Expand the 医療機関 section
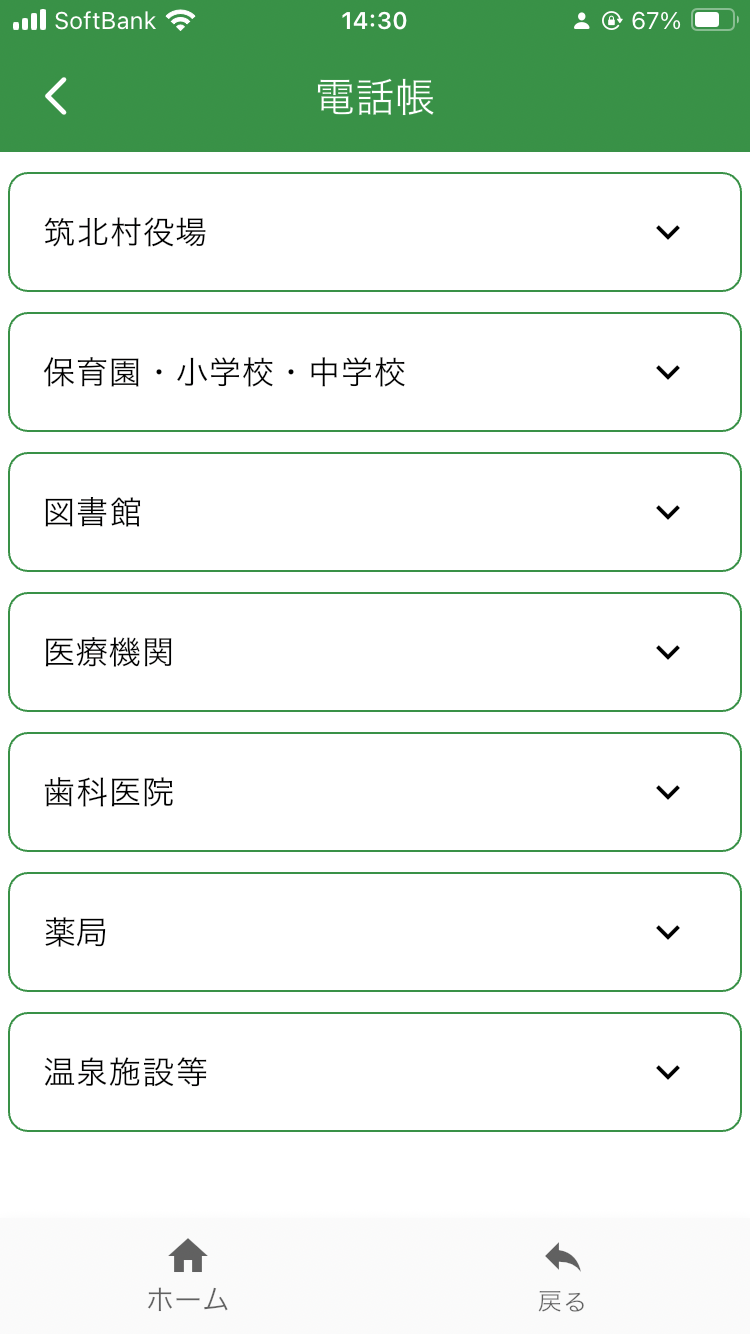 [x=375, y=652]
